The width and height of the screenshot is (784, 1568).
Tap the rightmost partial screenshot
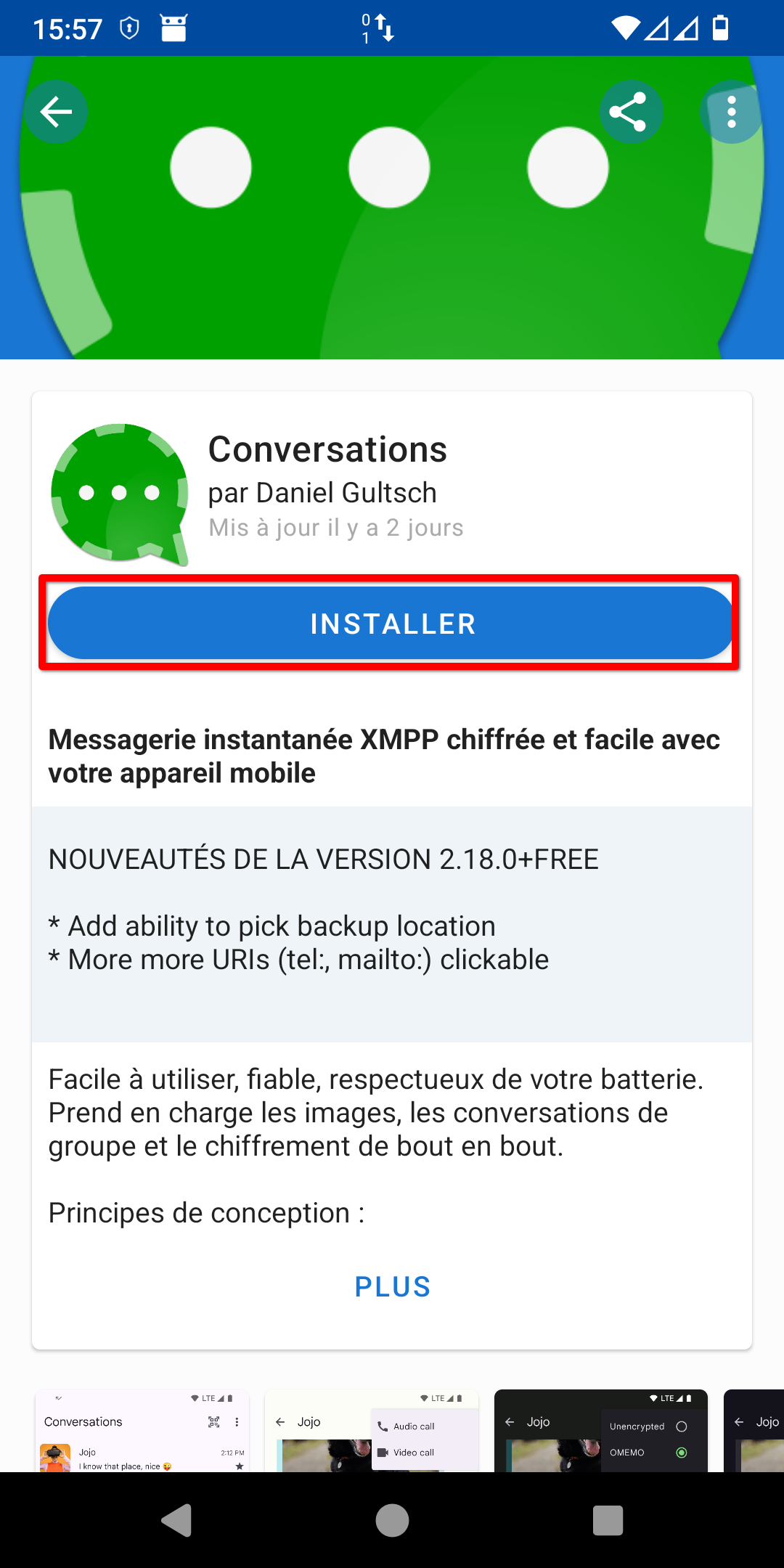click(x=755, y=1430)
